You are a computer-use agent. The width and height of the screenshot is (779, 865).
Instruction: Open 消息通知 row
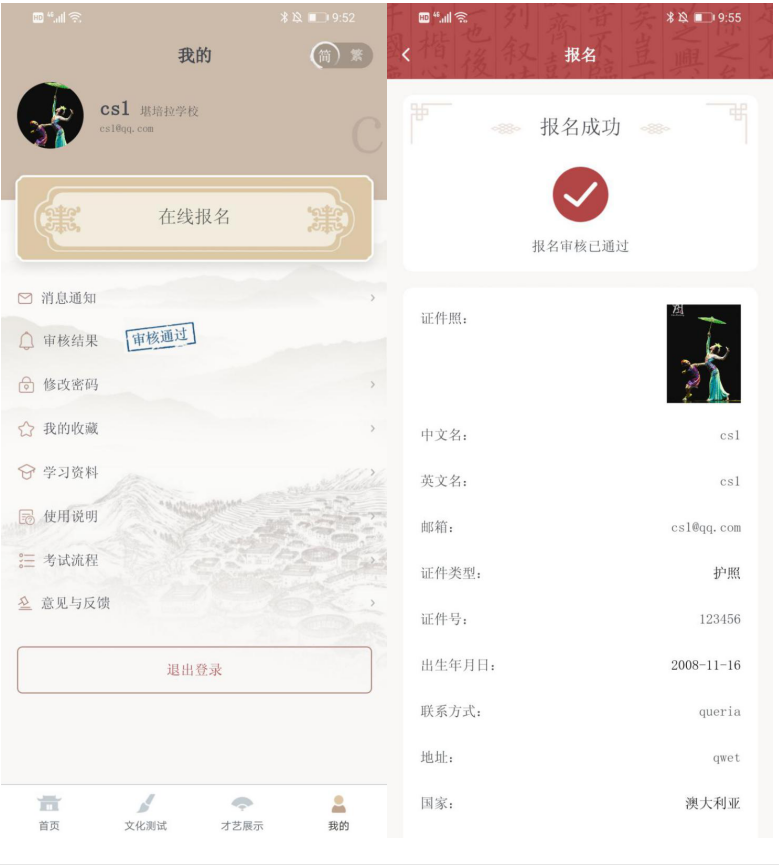(194, 298)
